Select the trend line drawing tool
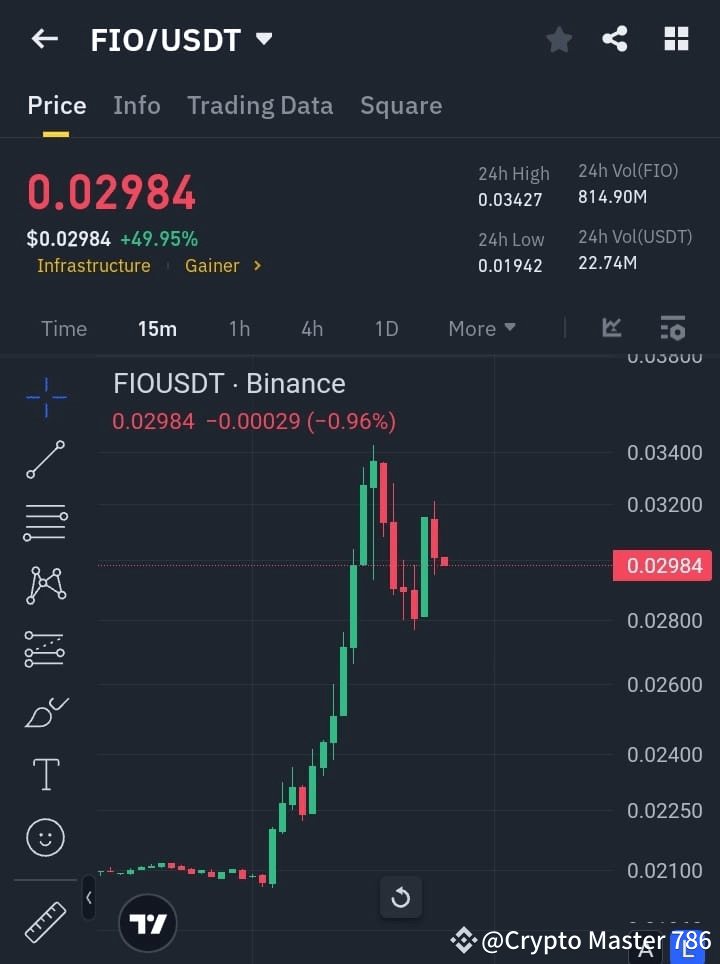Screen dimensions: 720x964 point(45,460)
